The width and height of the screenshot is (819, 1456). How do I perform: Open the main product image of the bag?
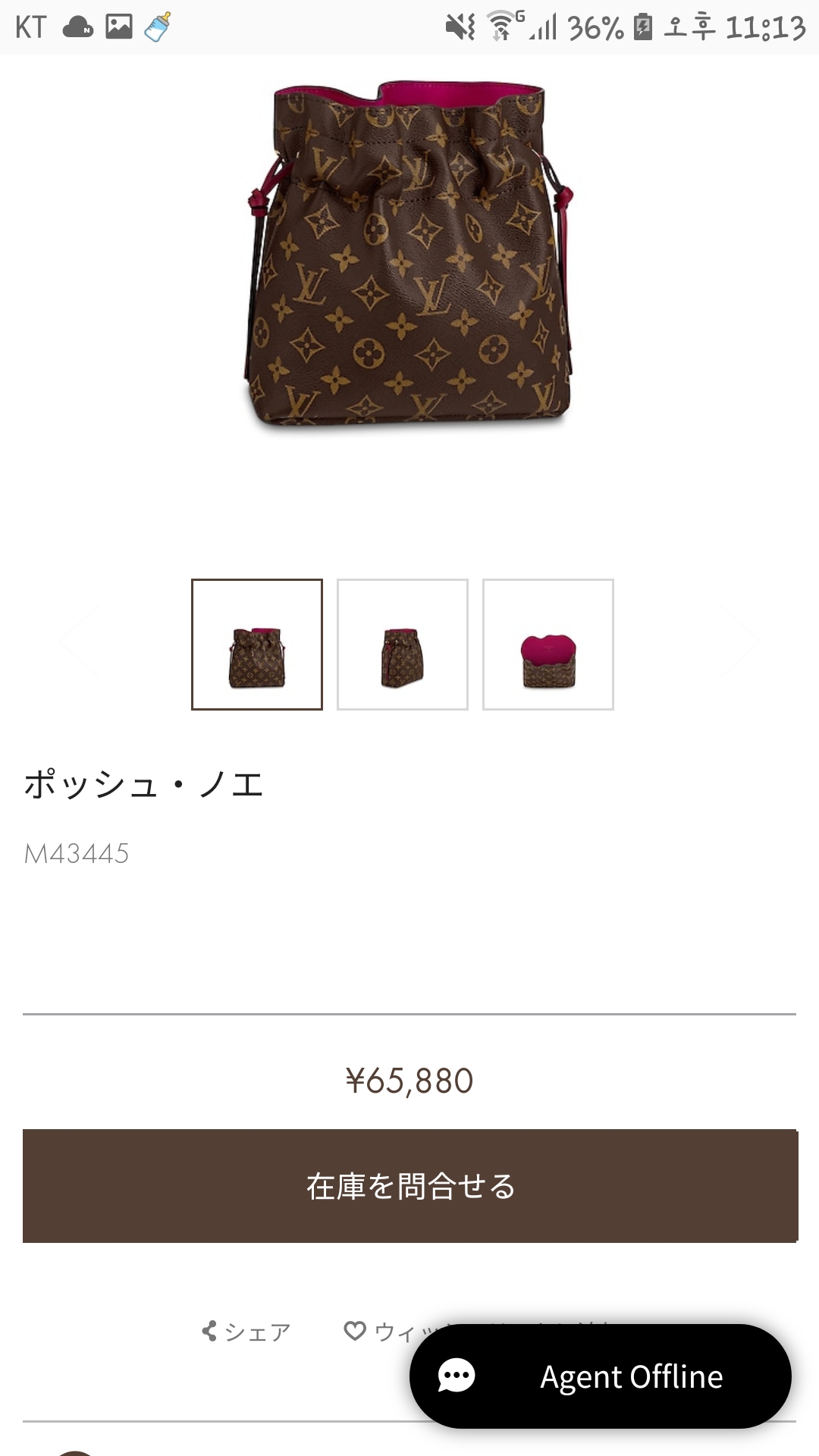point(409,258)
